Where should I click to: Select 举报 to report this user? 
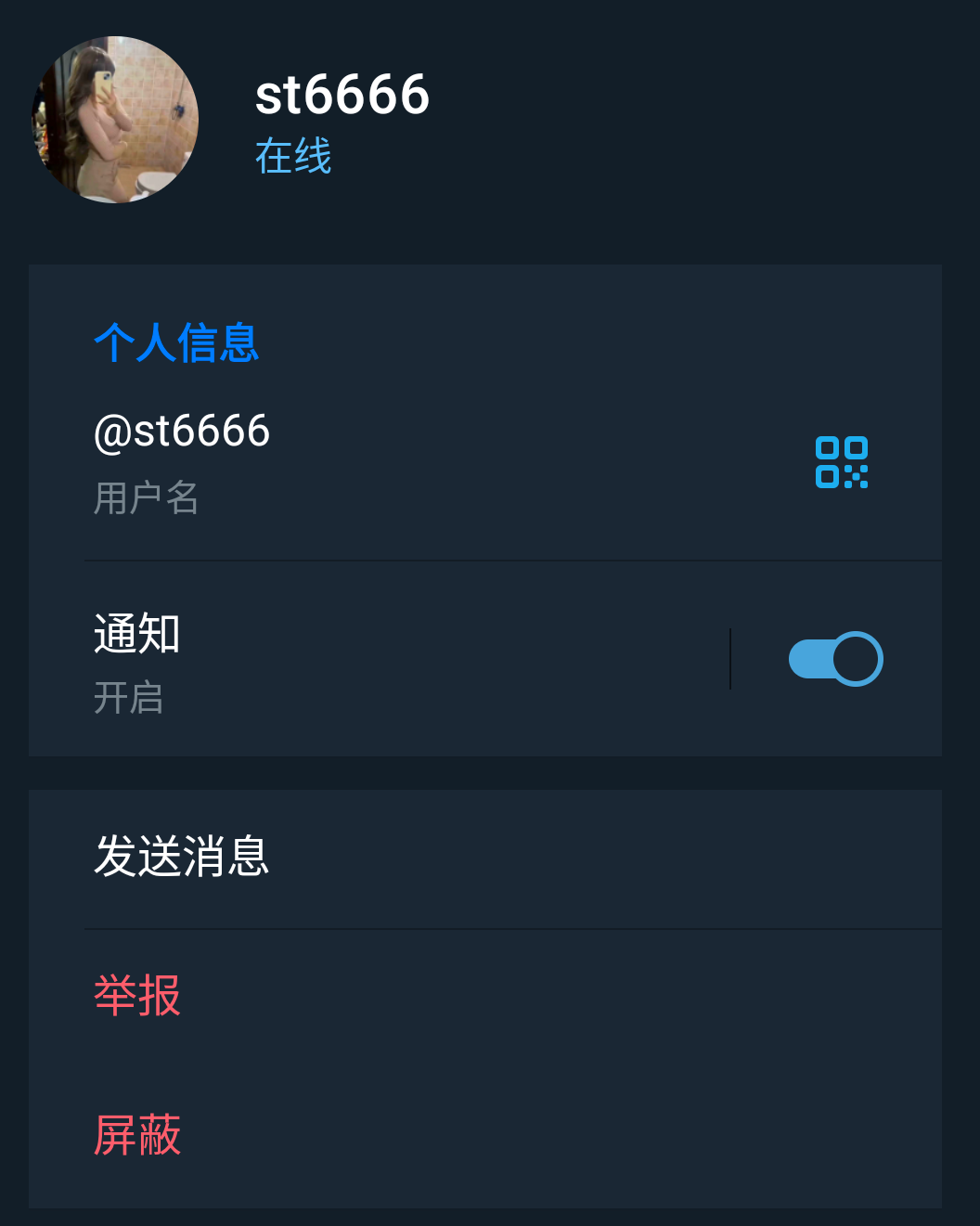point(137,996)
